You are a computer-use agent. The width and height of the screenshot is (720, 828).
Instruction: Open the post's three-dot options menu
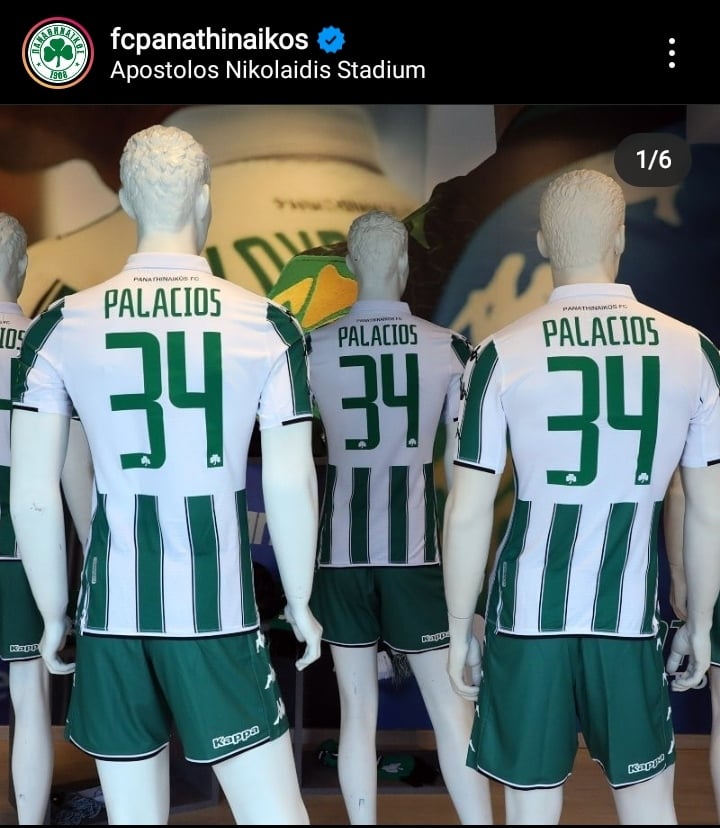pos(671,53)
